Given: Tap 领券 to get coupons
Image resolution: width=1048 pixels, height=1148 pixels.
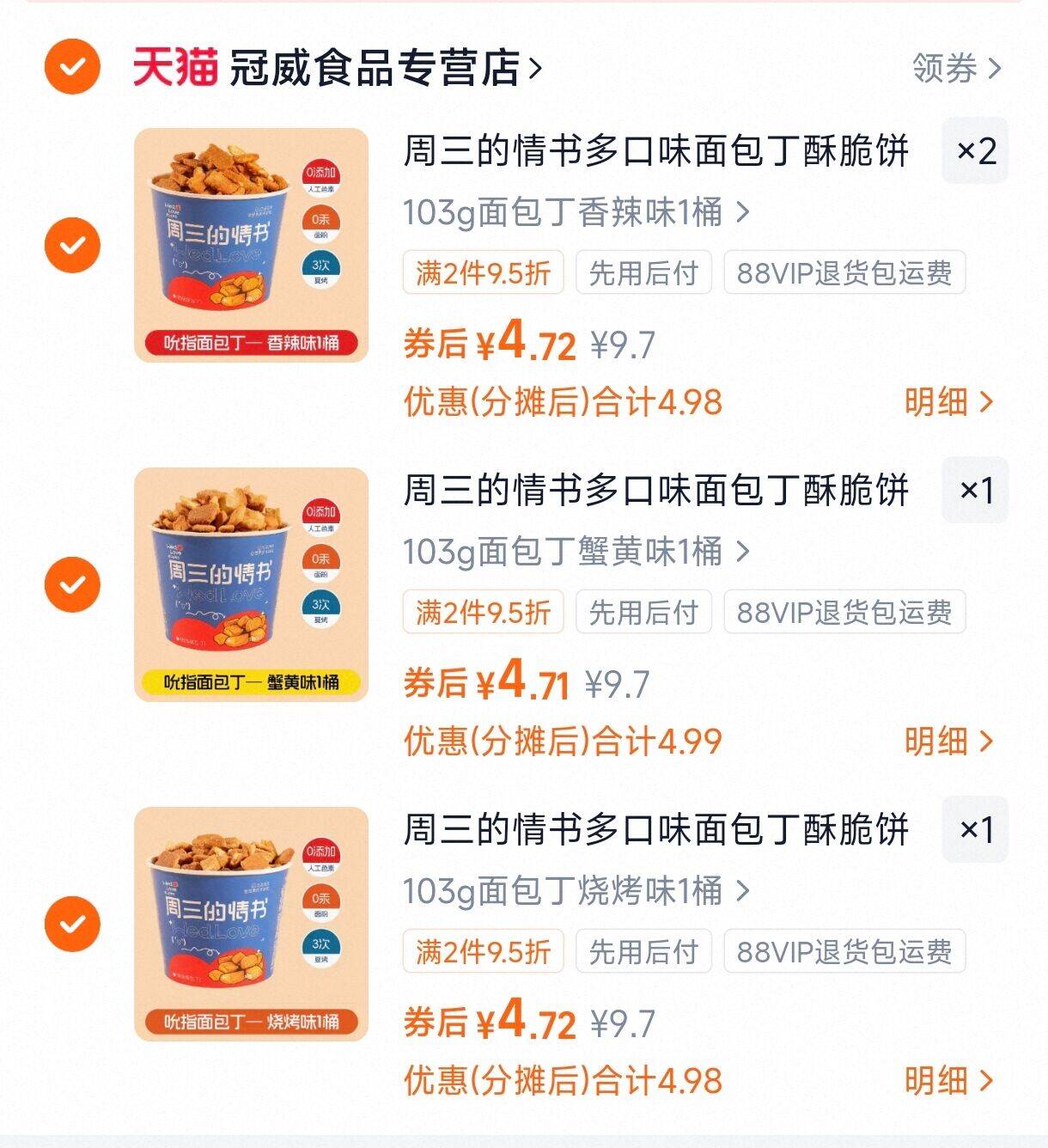Looking at the screenshot, I should (x=955, y=68).
